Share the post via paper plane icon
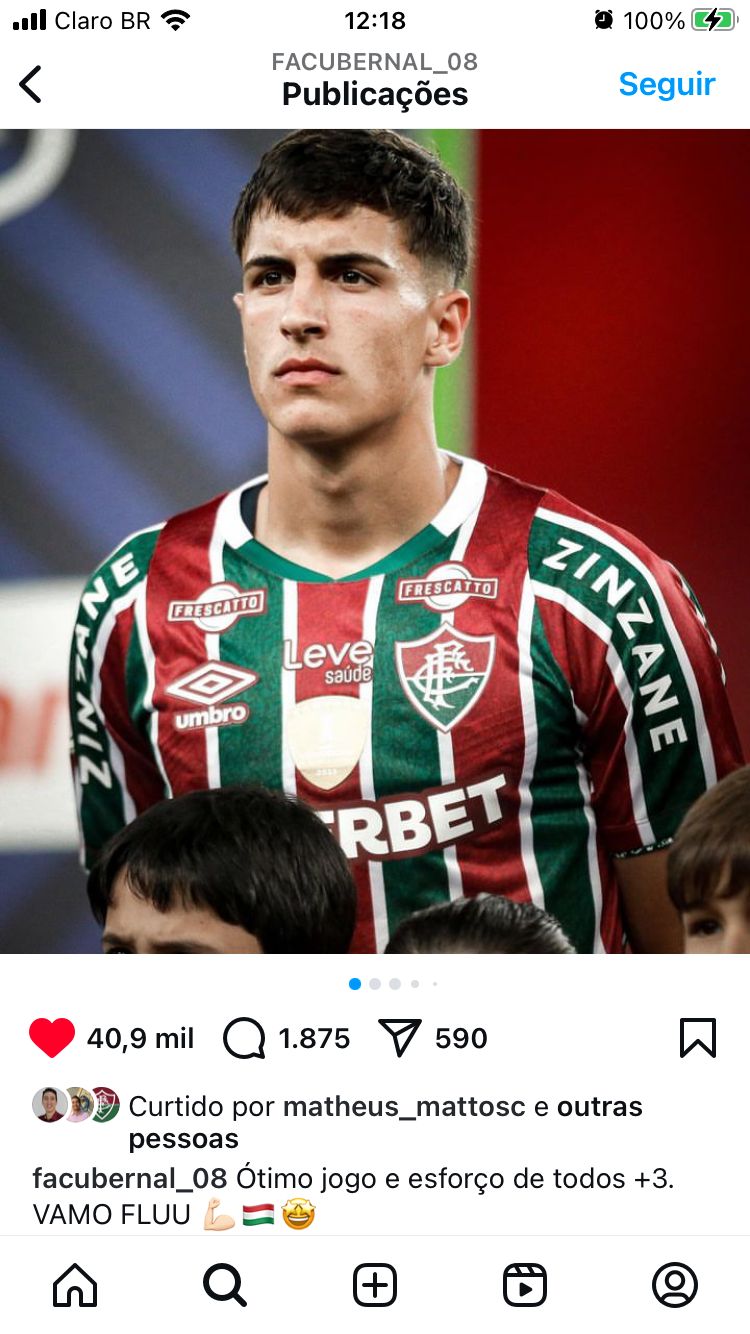The image size is (750, 1334). click(400, 1038)
